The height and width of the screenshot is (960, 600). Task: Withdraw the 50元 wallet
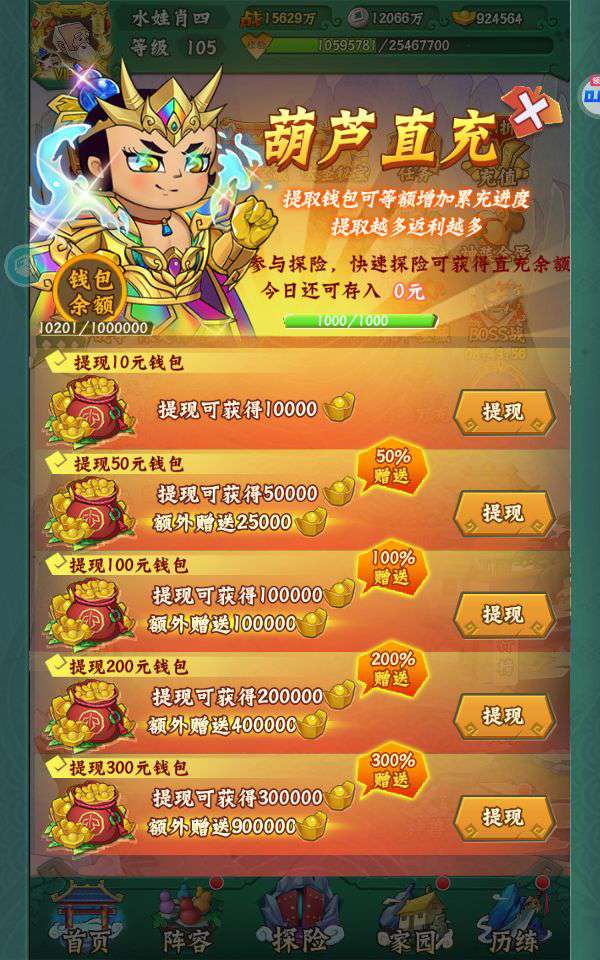pos(504,514)
